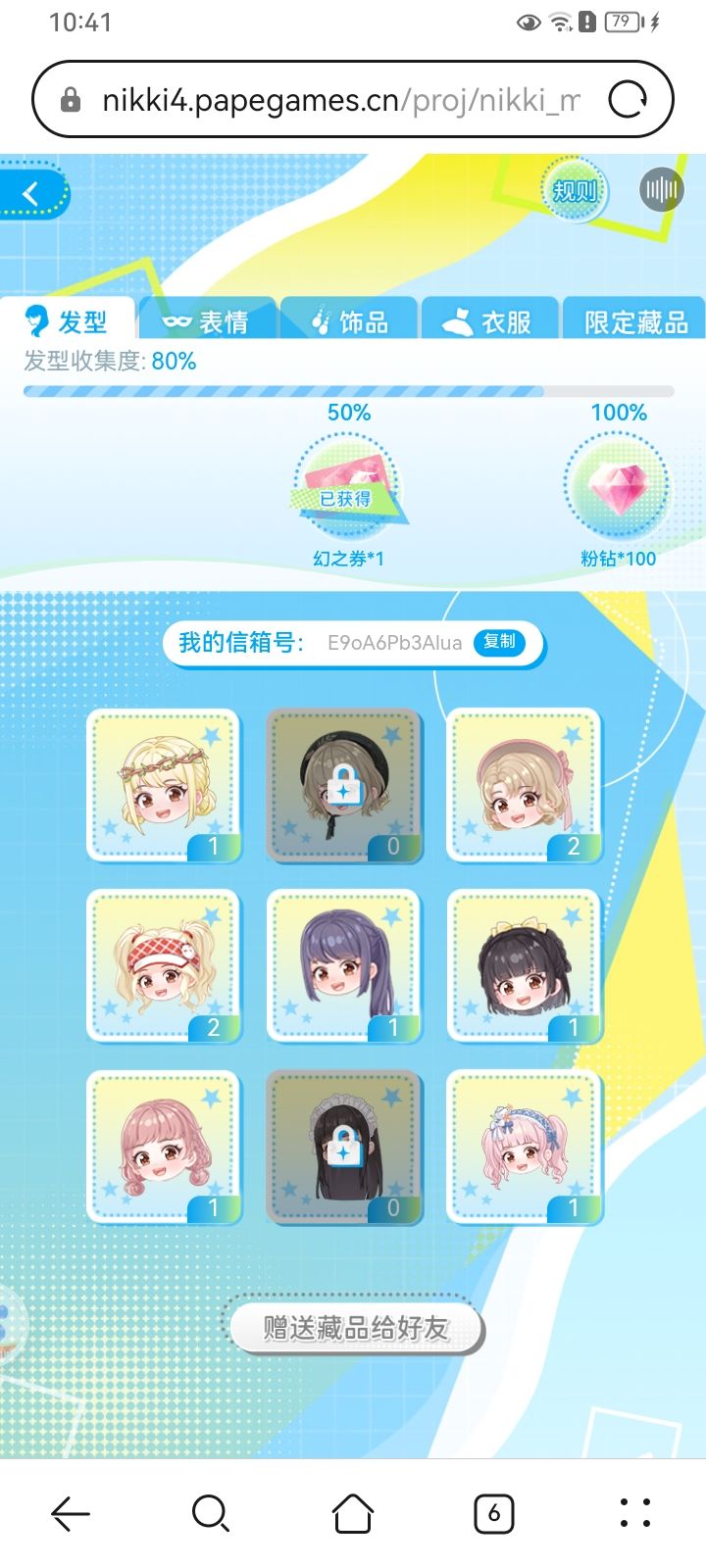Select the purple long hairstyle thumbnail
Viewport: 706px width, 1568px height.
344,965
